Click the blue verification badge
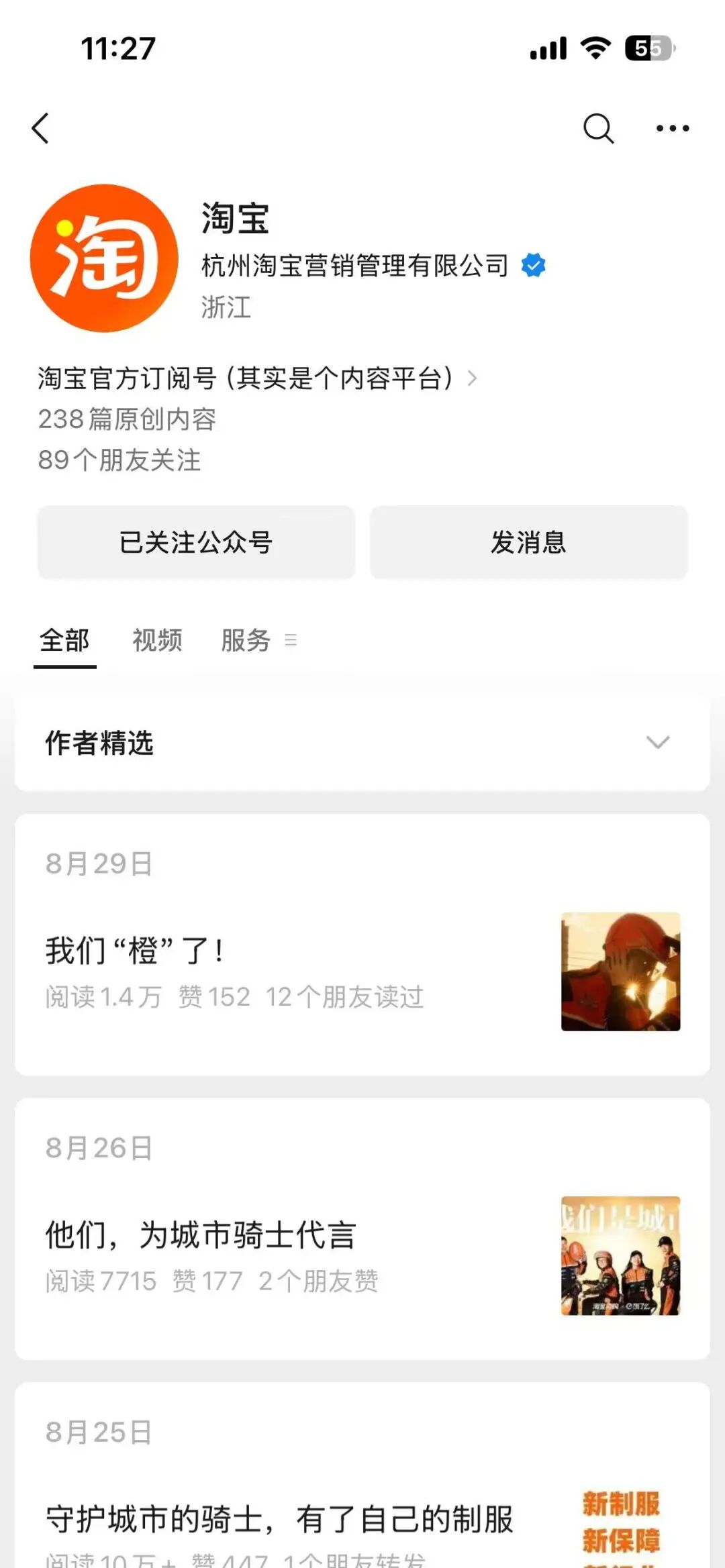This screenshot has width=725, height=1568. point(532,265)
